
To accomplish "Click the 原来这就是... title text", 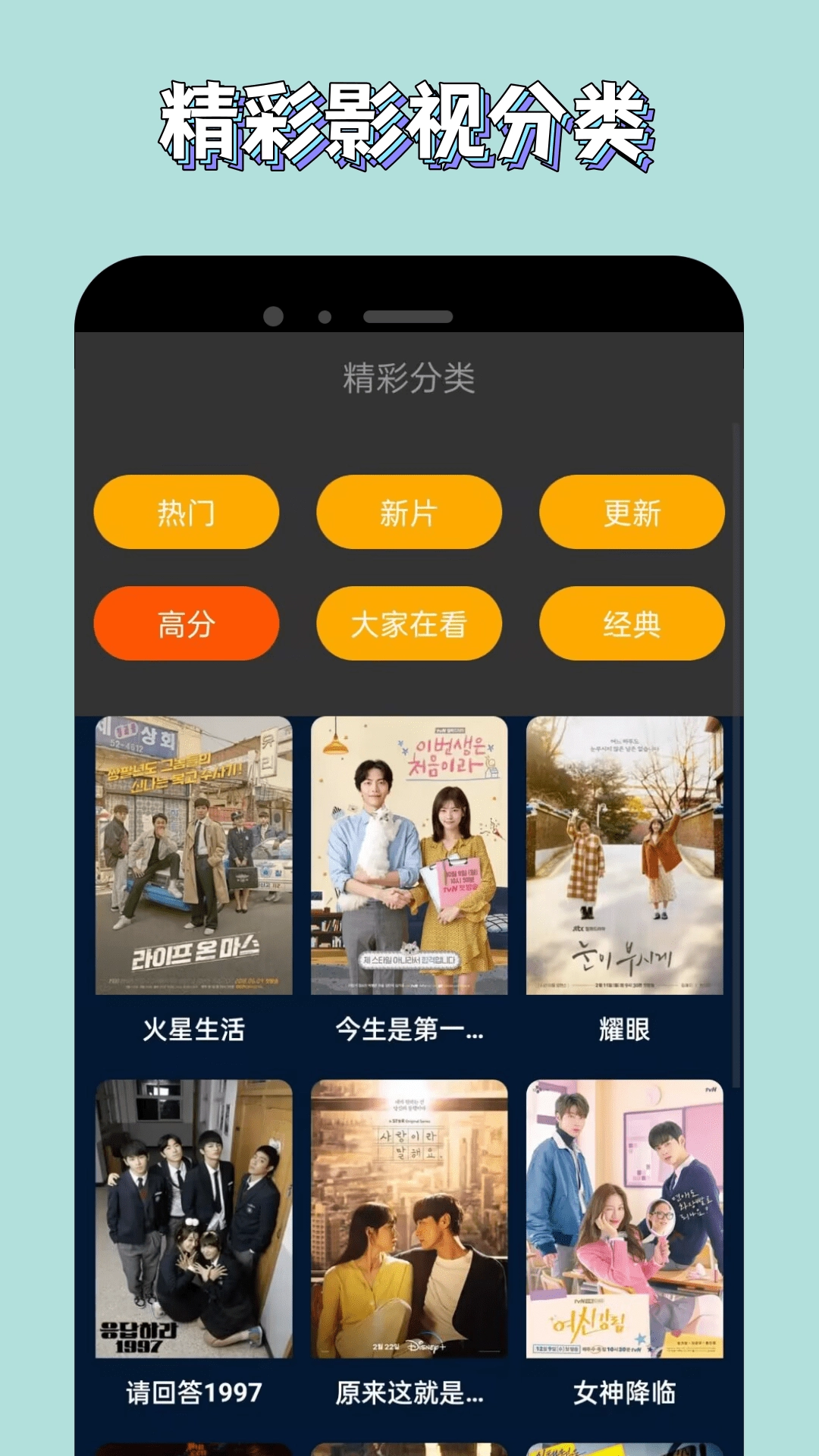I will click(x=409, y=1393).
